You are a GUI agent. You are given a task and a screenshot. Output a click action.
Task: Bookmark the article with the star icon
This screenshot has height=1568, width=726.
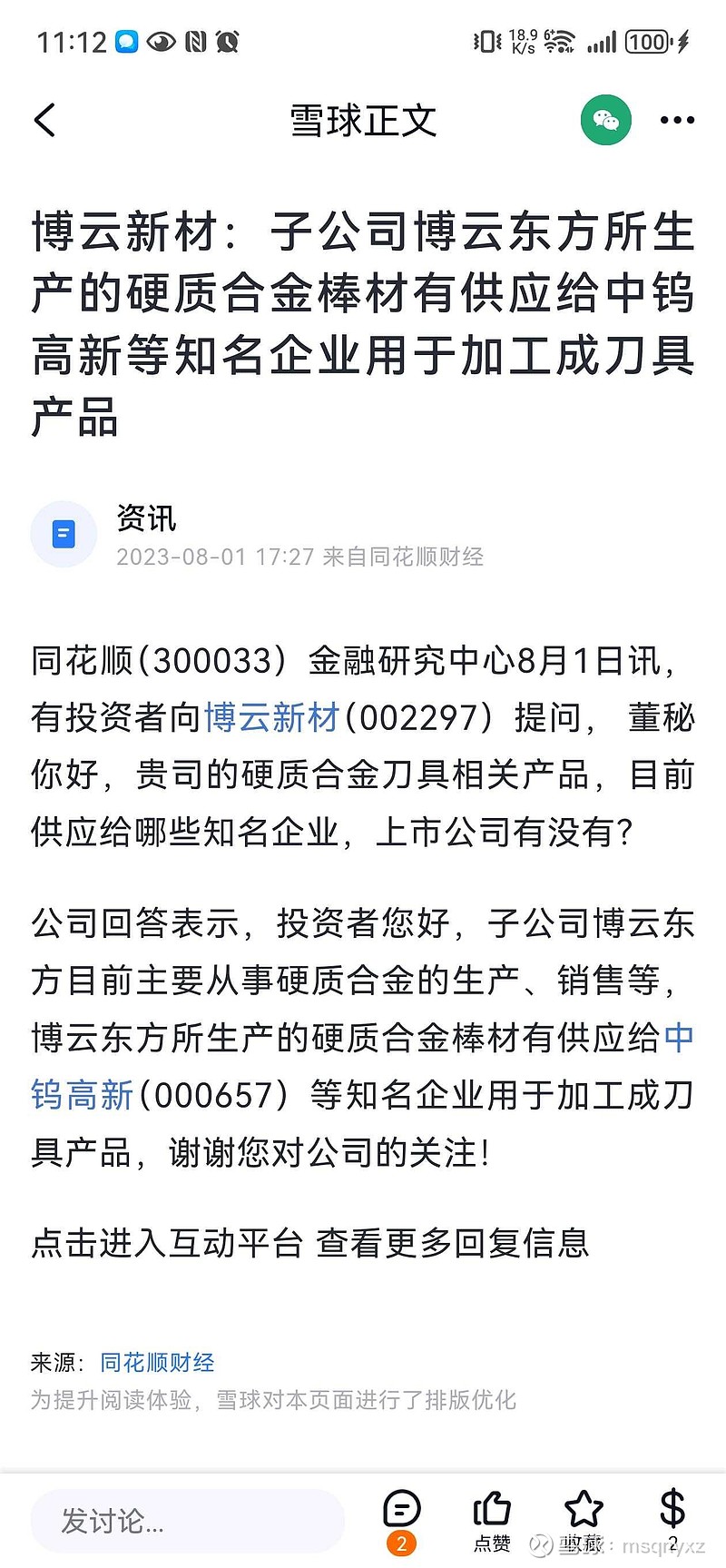[583, 1521]
